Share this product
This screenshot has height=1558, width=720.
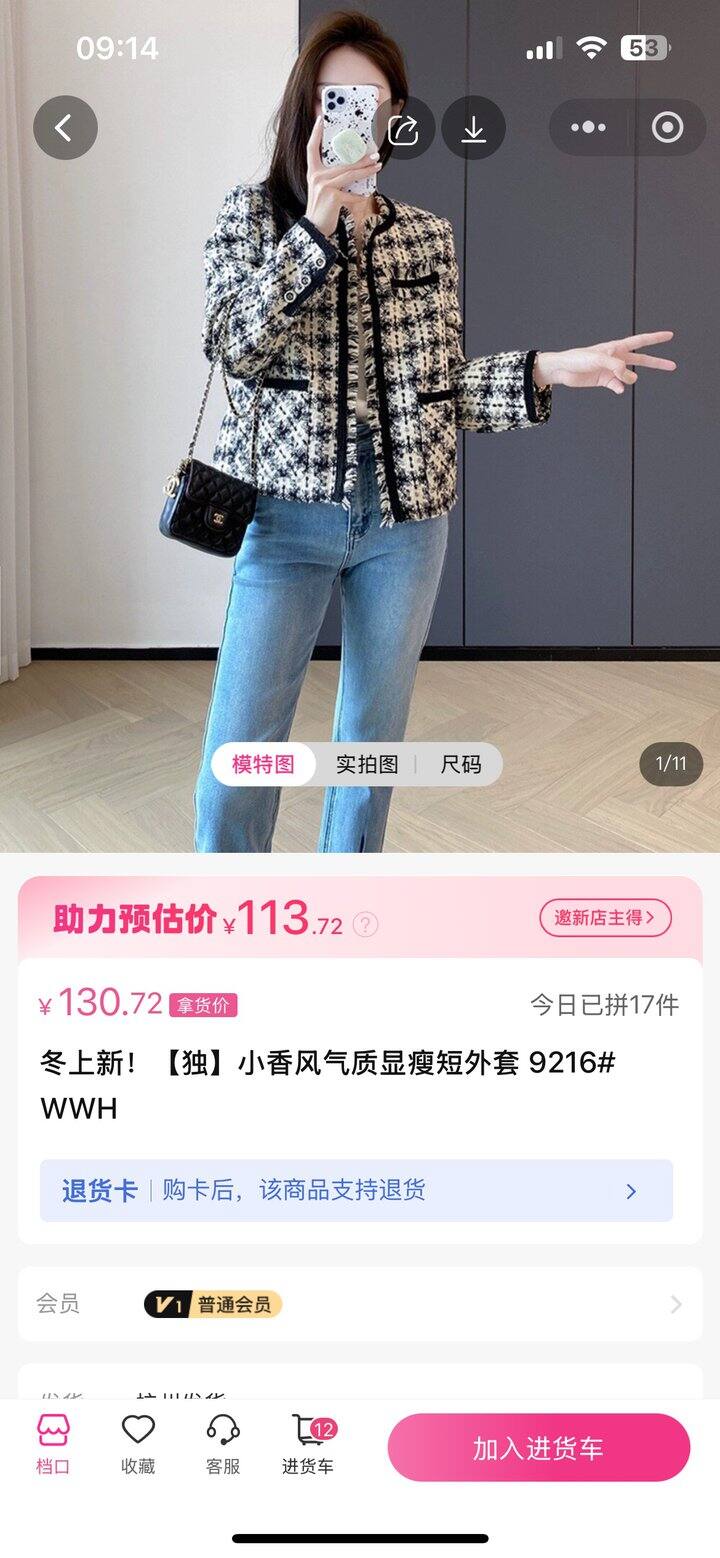[x=403, y=128]
